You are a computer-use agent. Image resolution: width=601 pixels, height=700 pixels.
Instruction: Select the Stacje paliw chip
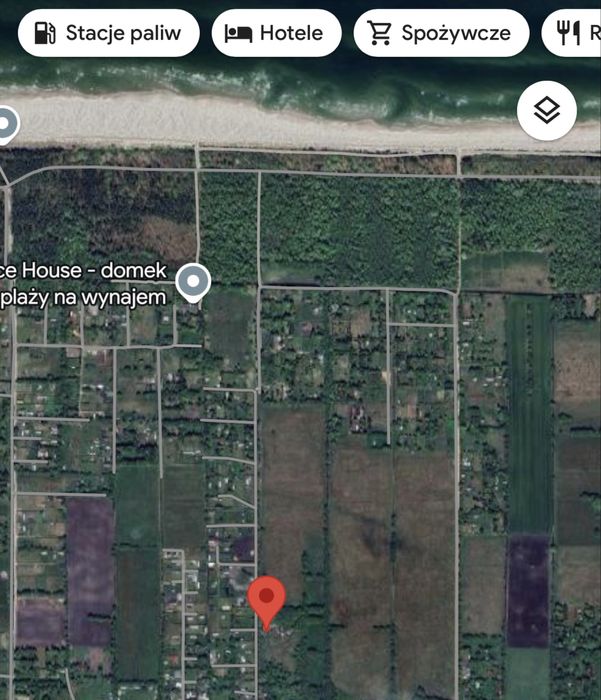click(108, 33)
